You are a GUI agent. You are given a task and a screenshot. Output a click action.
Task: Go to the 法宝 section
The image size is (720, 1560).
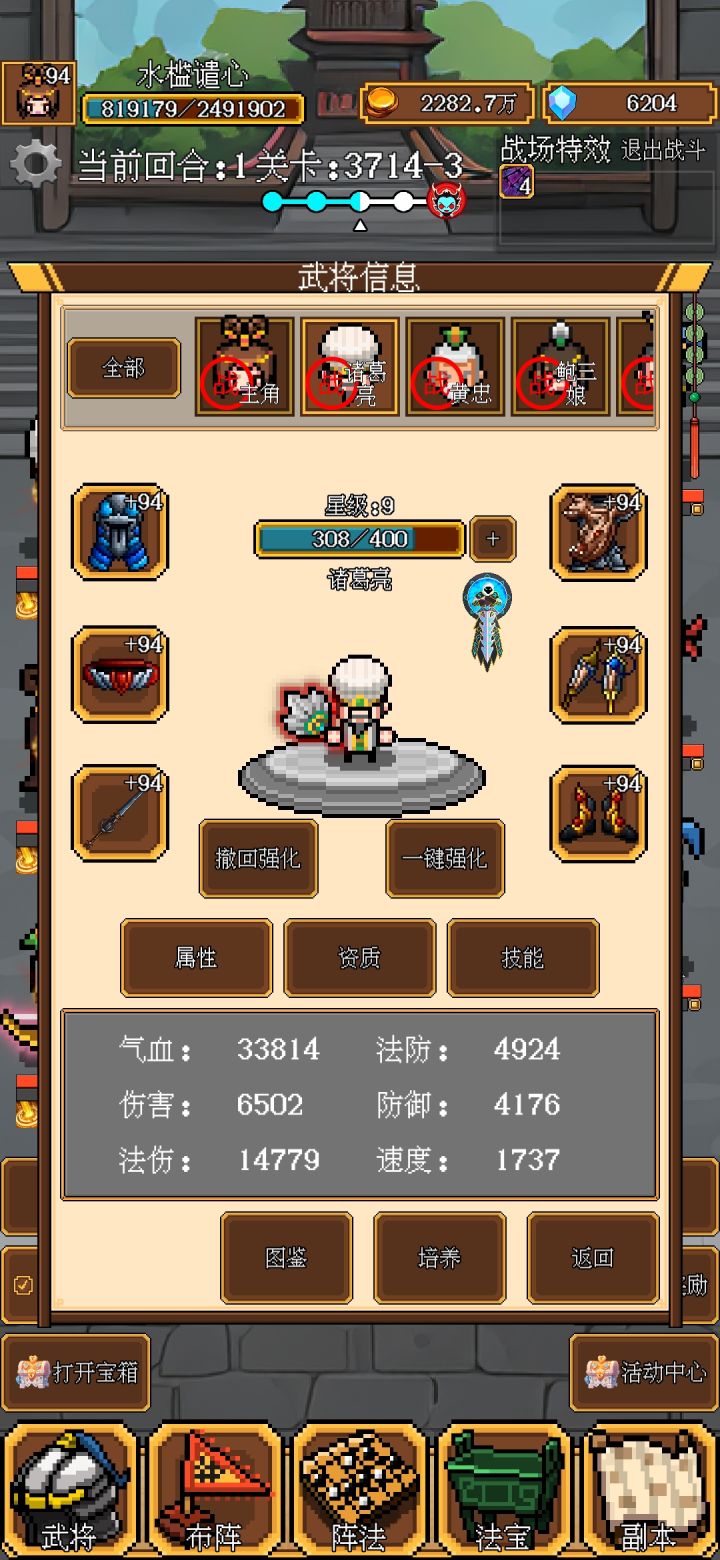point(504,1490)
